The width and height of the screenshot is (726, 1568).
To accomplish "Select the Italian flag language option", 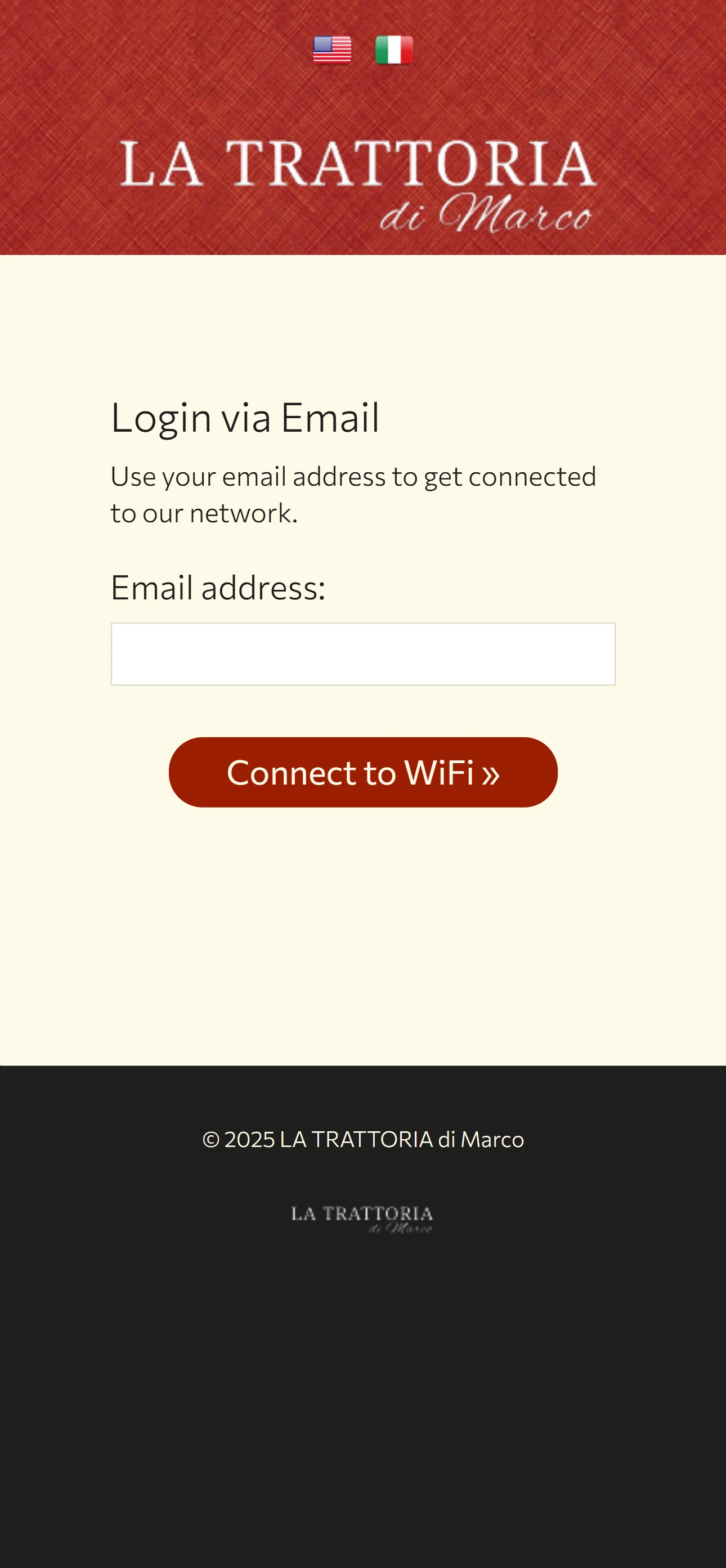I will click(394, 50).
